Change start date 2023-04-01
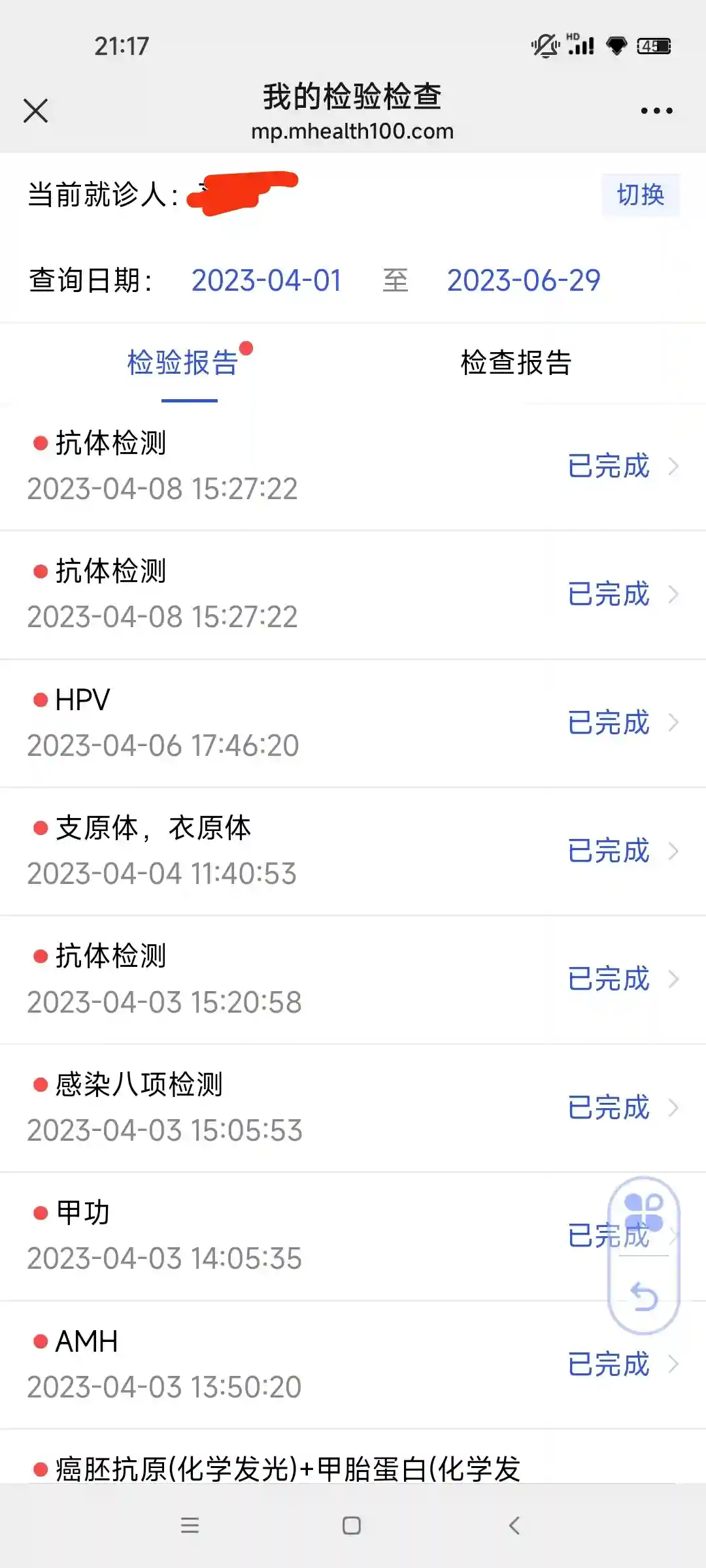706x1568 pixels. 266,280
